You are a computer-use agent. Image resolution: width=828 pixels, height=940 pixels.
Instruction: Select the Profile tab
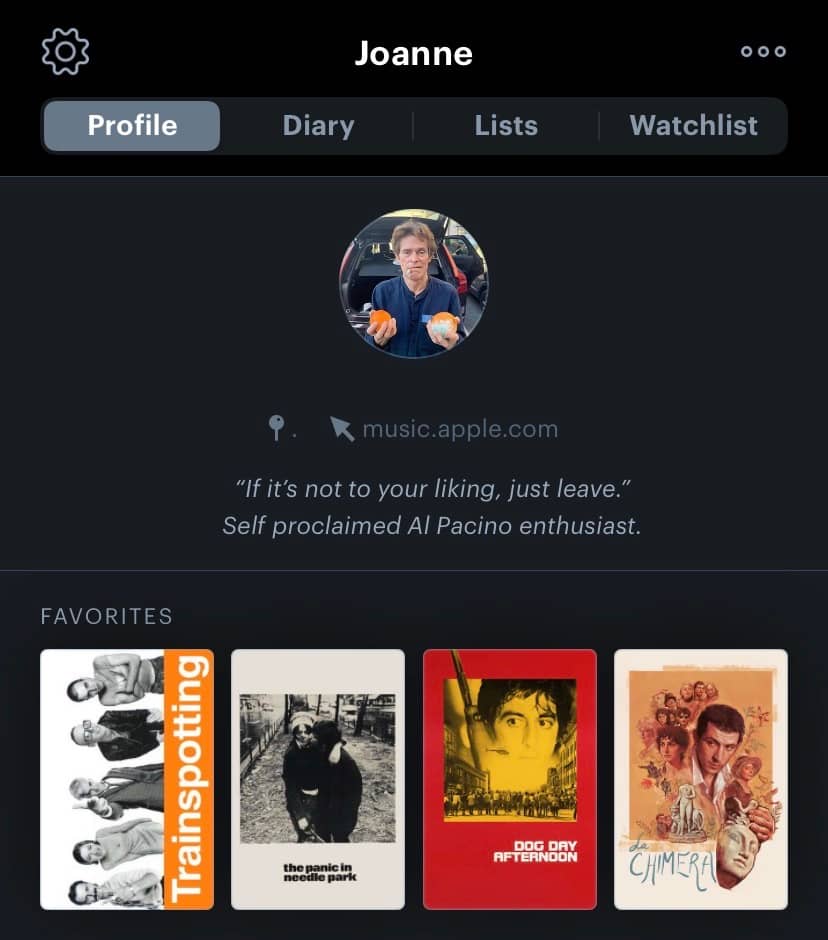tap(132, 126)
